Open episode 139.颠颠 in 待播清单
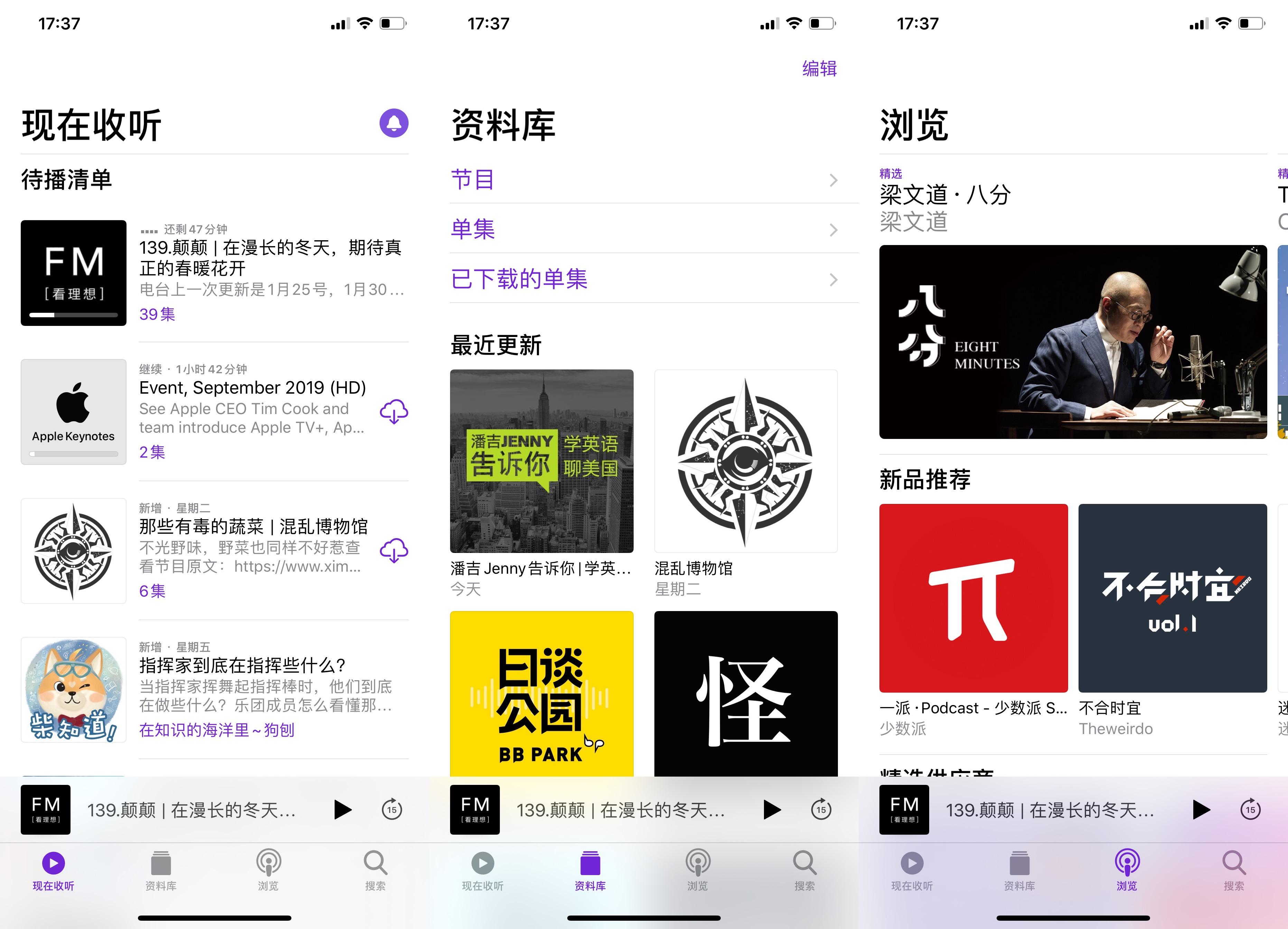Image resolution: width=1288 pixels, height=929 pixels. (x=270, y=257)
